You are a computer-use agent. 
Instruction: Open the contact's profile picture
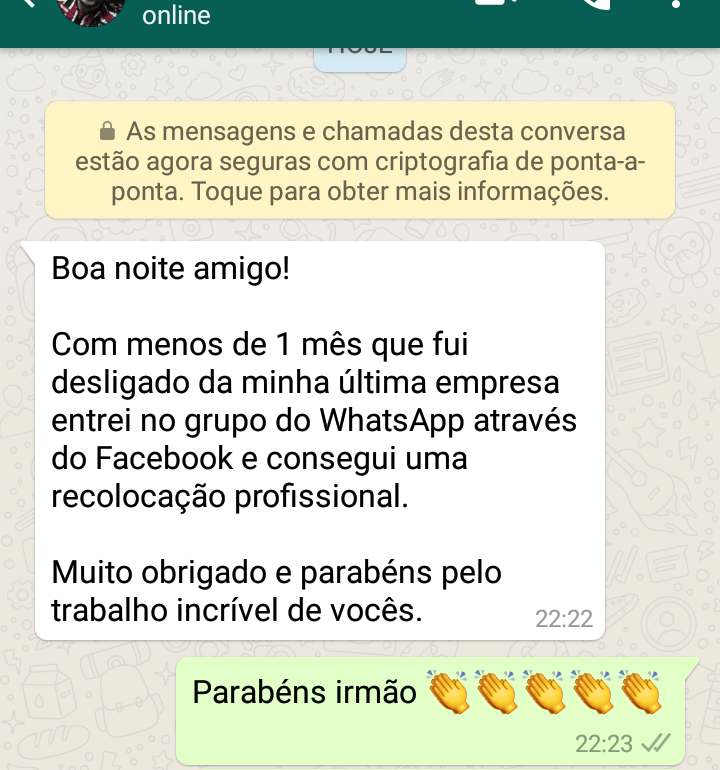(92, 10)
